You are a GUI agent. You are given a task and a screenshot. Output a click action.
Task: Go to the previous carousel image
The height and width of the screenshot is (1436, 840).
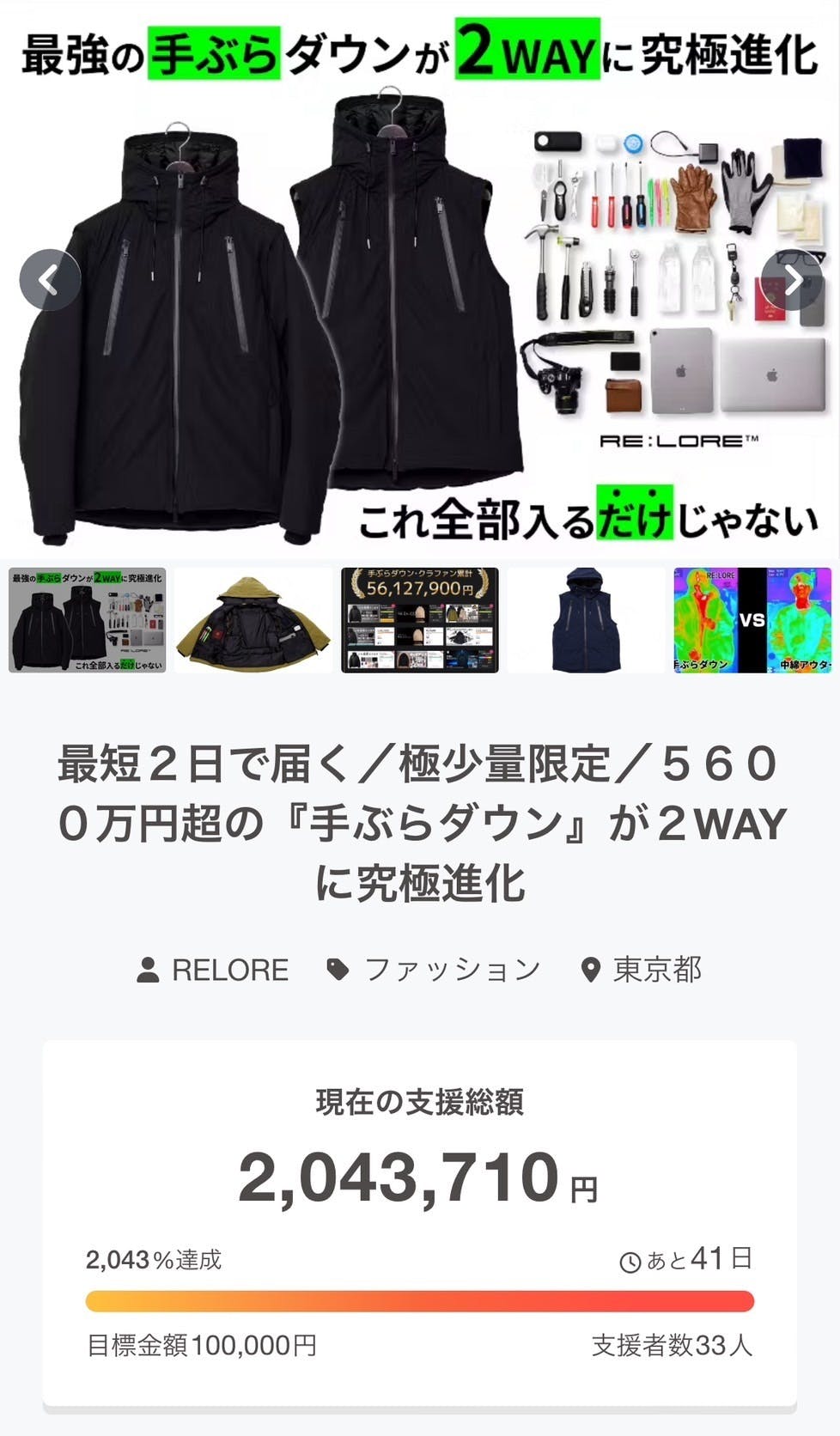(50, 280)
